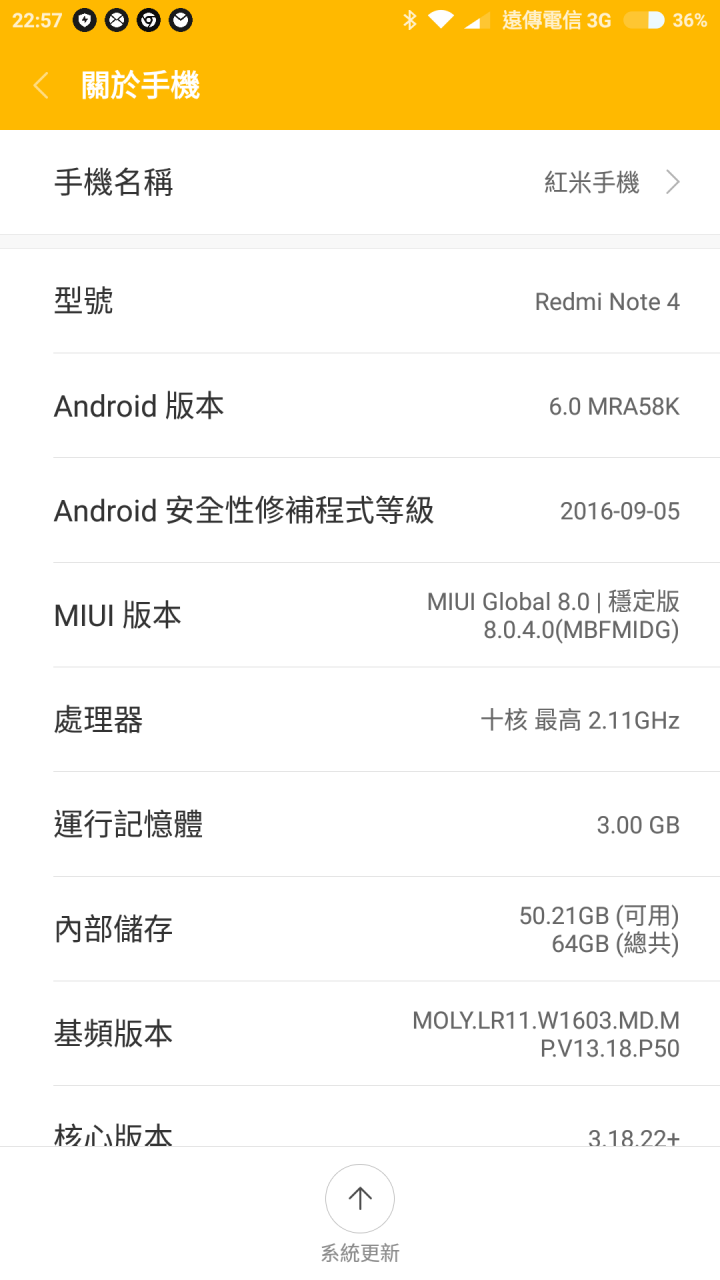Open the 手機名稱 row to rename
Viewport: 720px width, 1280px height.
tap(360, 182)
